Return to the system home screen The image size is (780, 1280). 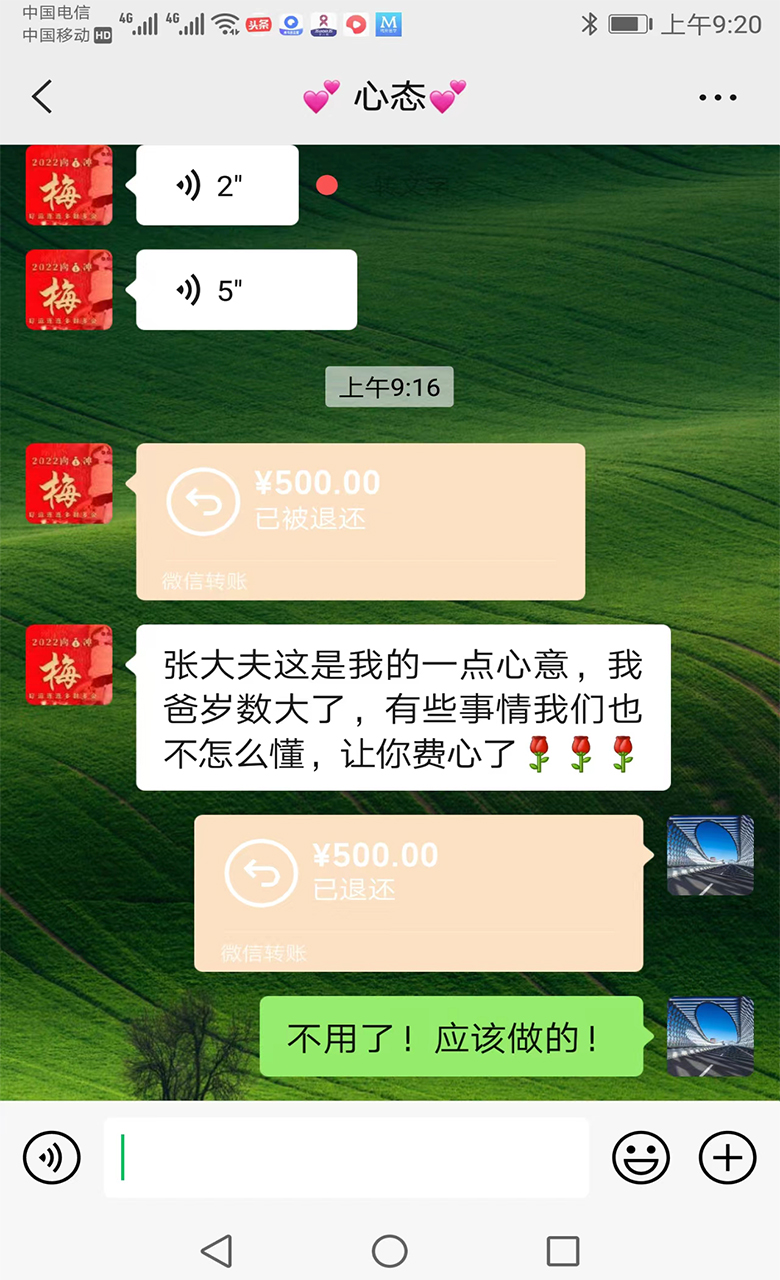(389, 1250)
